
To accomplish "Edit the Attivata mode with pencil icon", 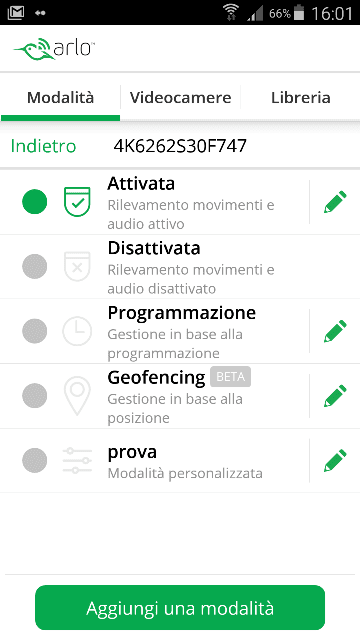I will point(335,202).
